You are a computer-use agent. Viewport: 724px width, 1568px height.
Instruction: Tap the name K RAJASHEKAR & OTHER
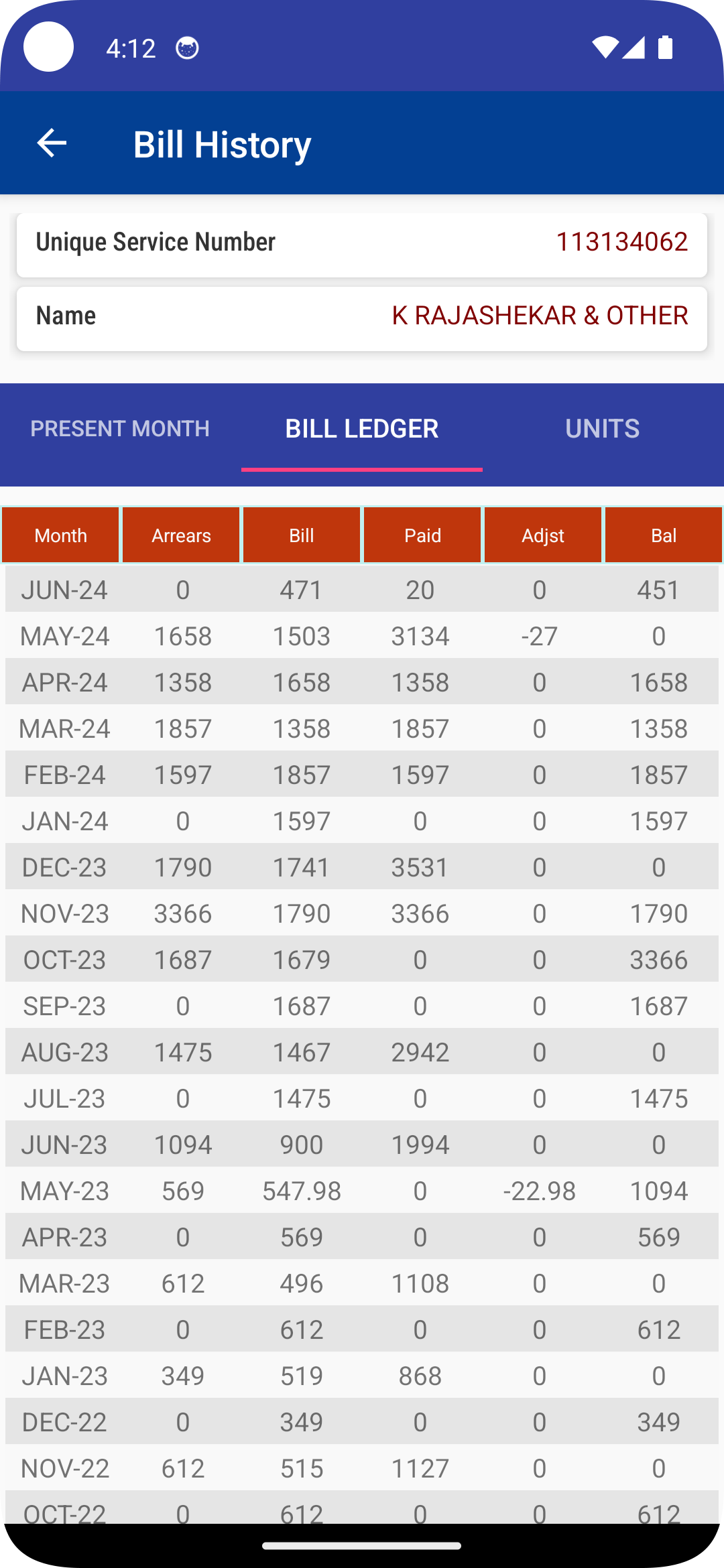coord(540,315)
